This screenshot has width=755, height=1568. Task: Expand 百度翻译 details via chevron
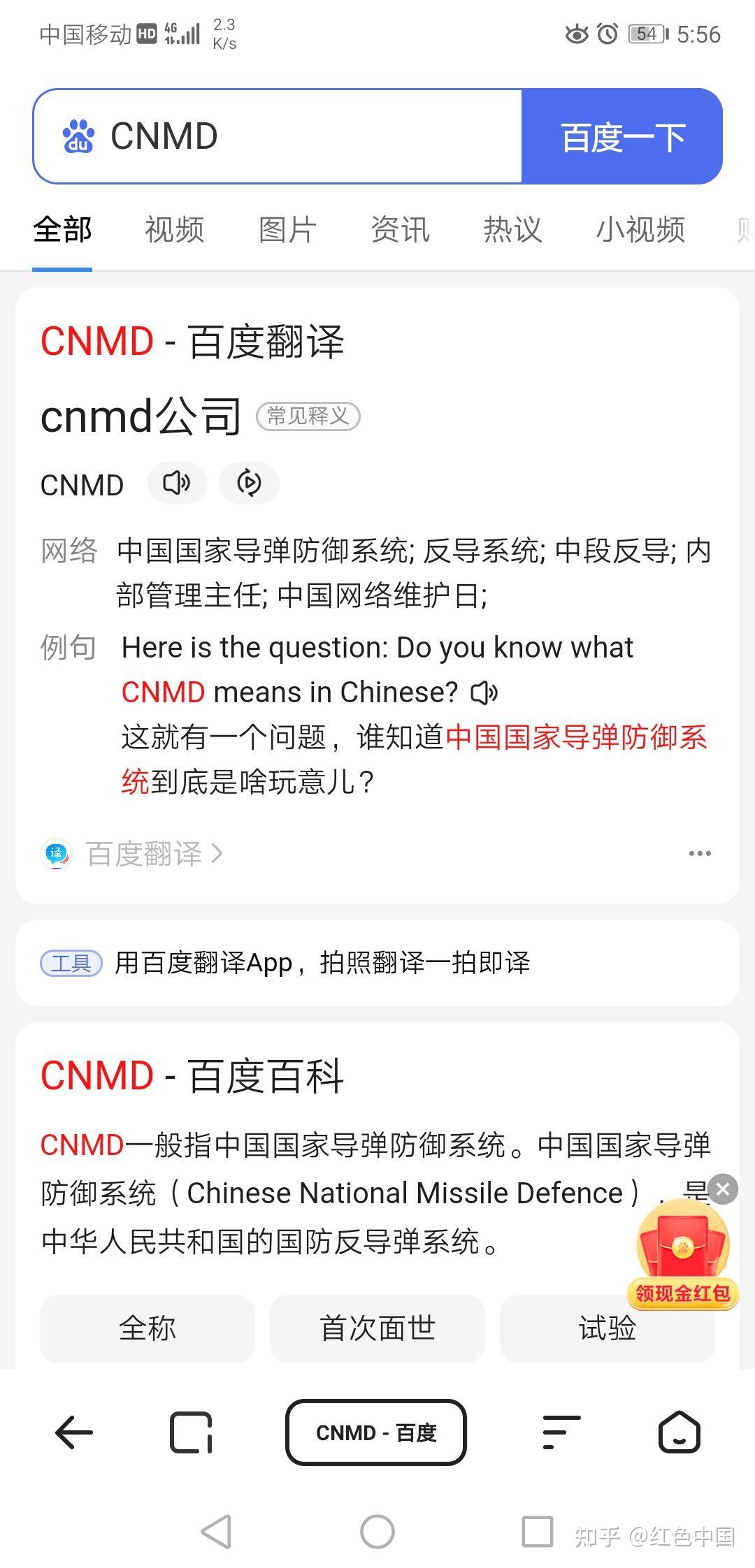pyautogui.click(x=219, y=854)
